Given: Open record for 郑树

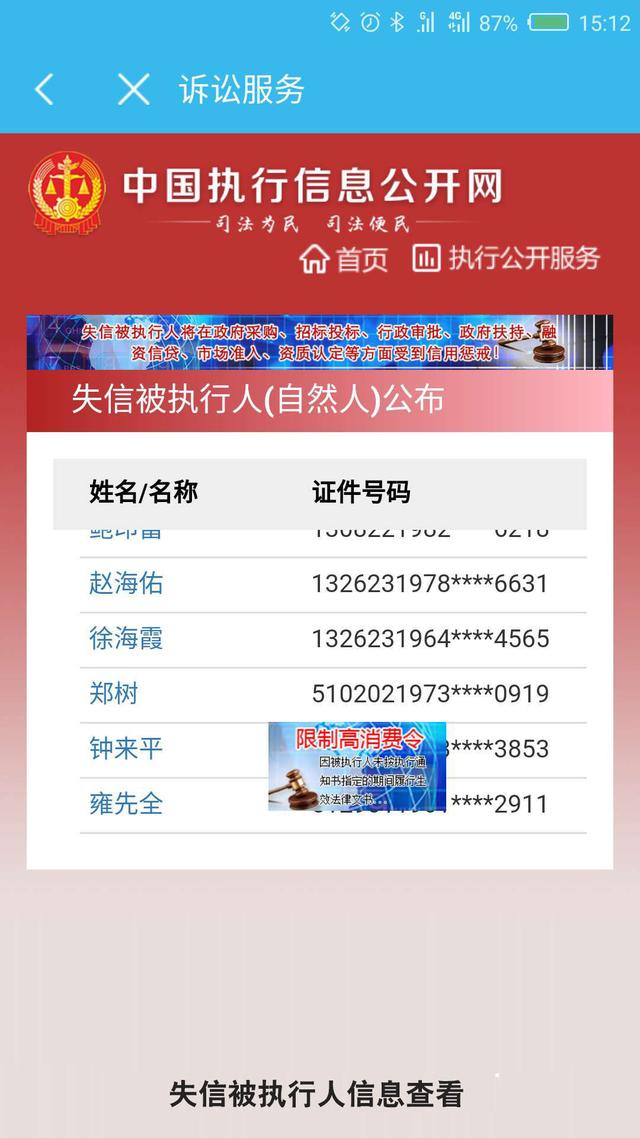Looking at the screenshot, I should [114, 694].
